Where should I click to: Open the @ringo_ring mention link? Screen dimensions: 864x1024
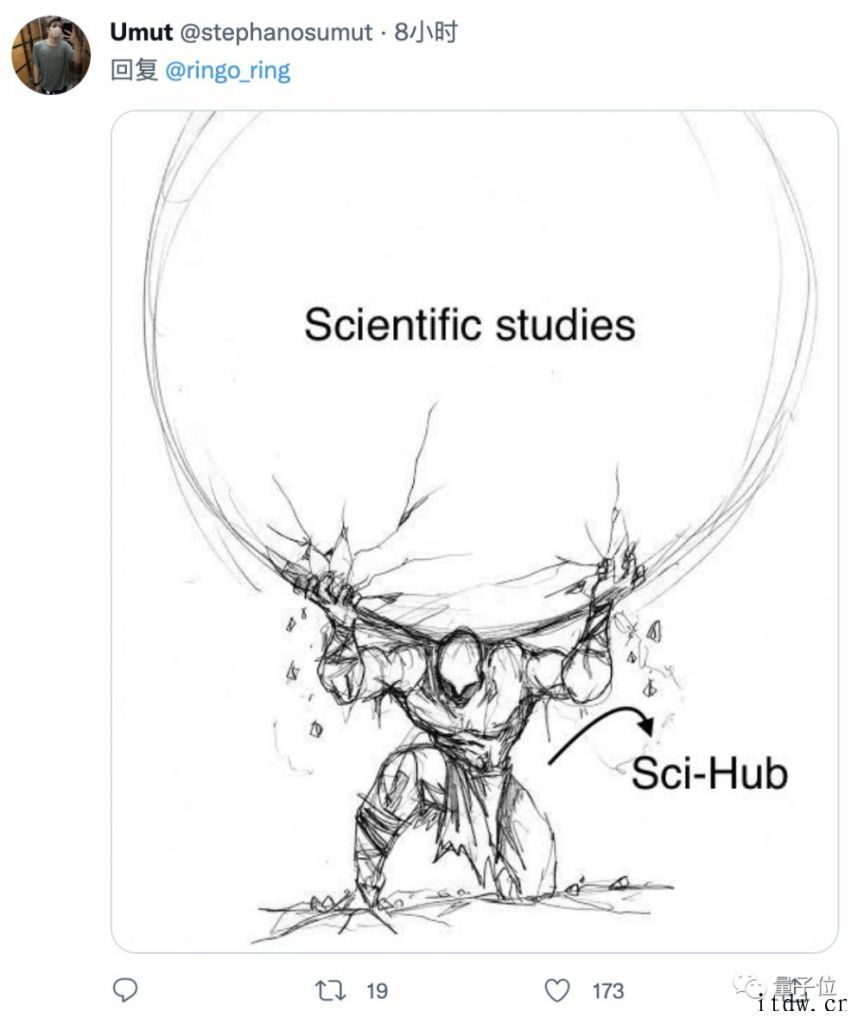[227, 73]
